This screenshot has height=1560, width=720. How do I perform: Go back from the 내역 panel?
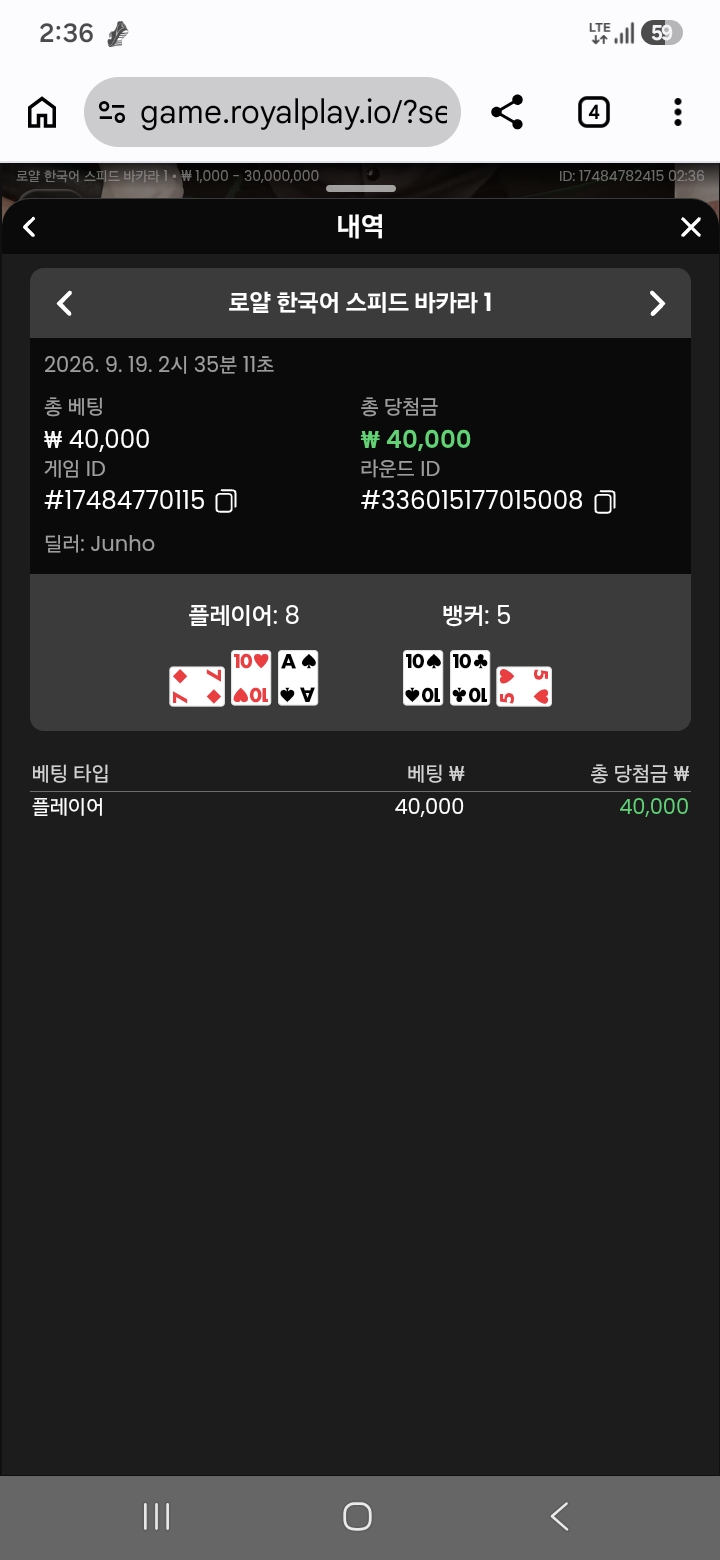click(29, 227)
